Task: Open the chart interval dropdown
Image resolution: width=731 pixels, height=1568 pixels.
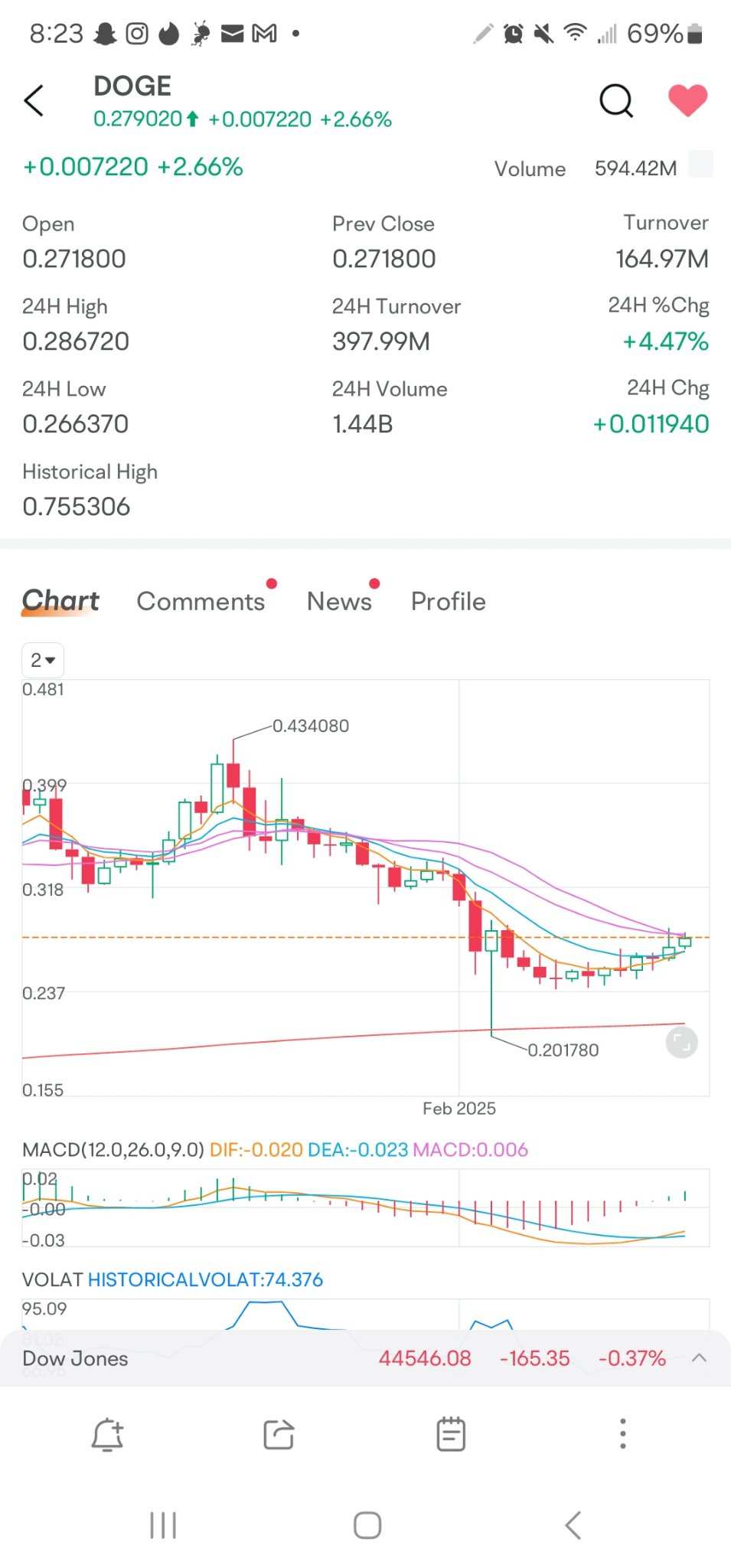Action: [x=43, y=660]
